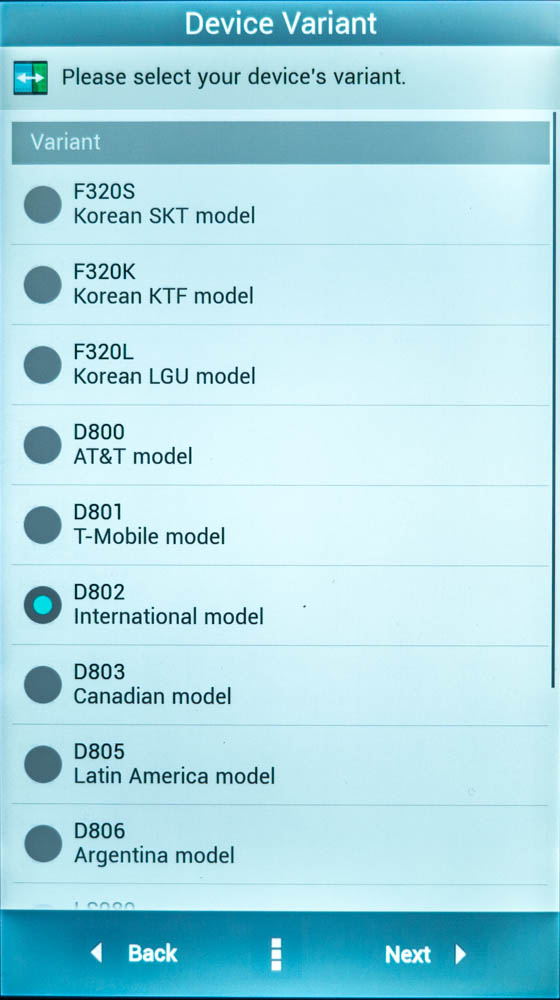Pick the D806 Argentina model

(x=280, y=844)
